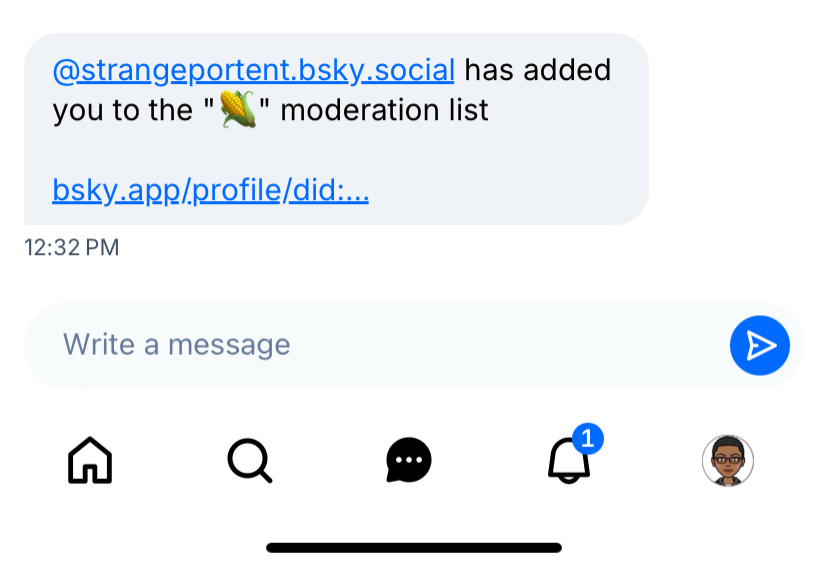This screenshot has height=568, width=828.
Task: Open the notifications bell
Action: 568,461
